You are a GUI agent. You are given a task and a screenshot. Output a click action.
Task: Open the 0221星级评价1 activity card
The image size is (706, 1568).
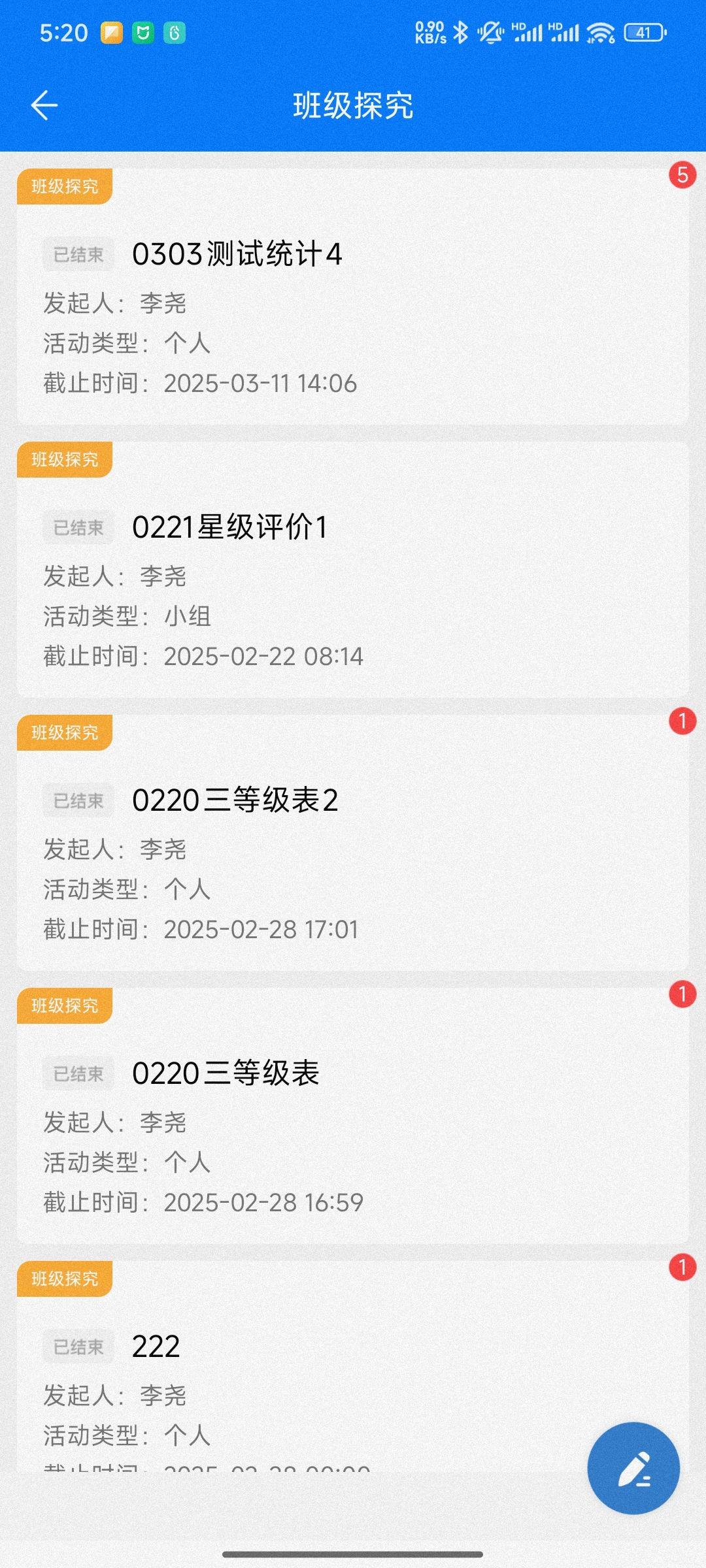point(353,570)
